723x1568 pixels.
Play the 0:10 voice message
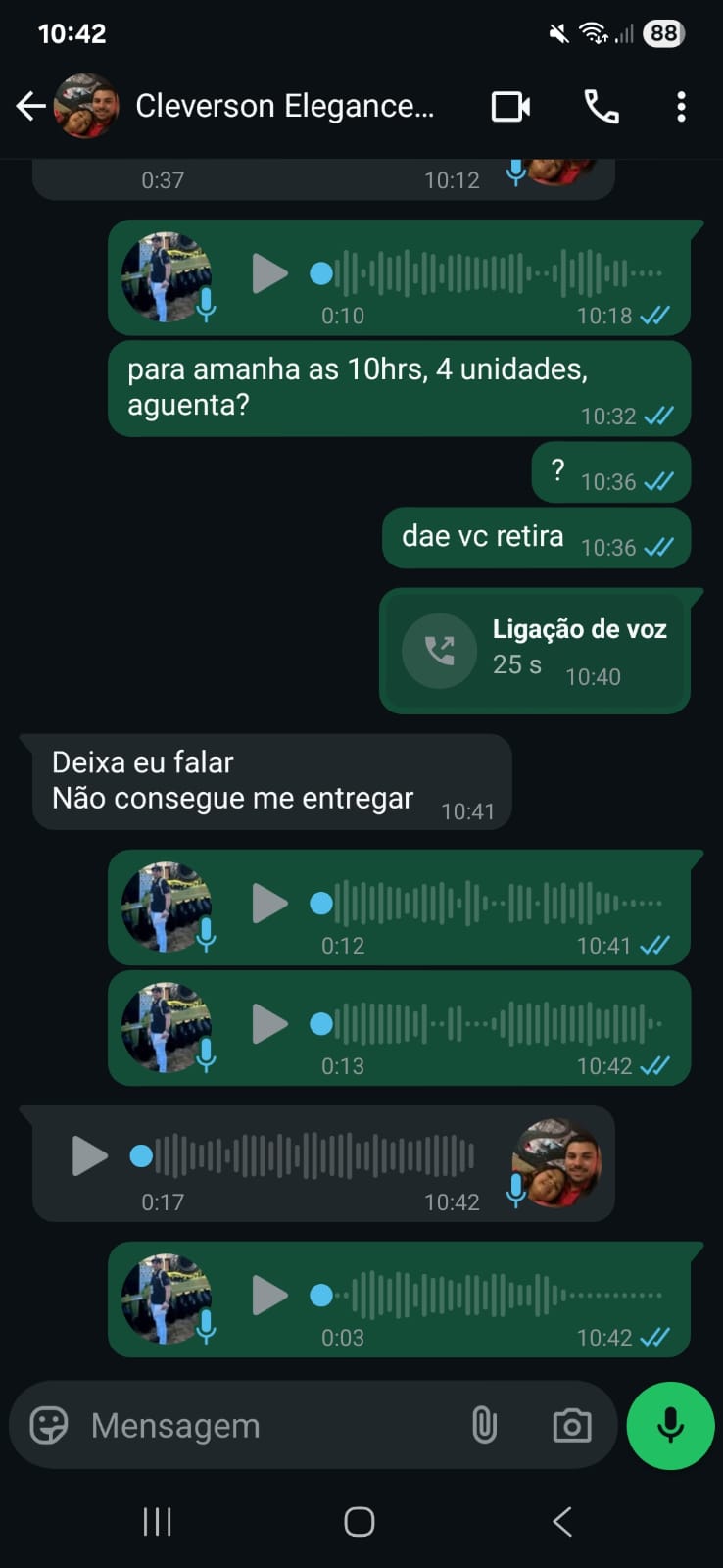269,273
